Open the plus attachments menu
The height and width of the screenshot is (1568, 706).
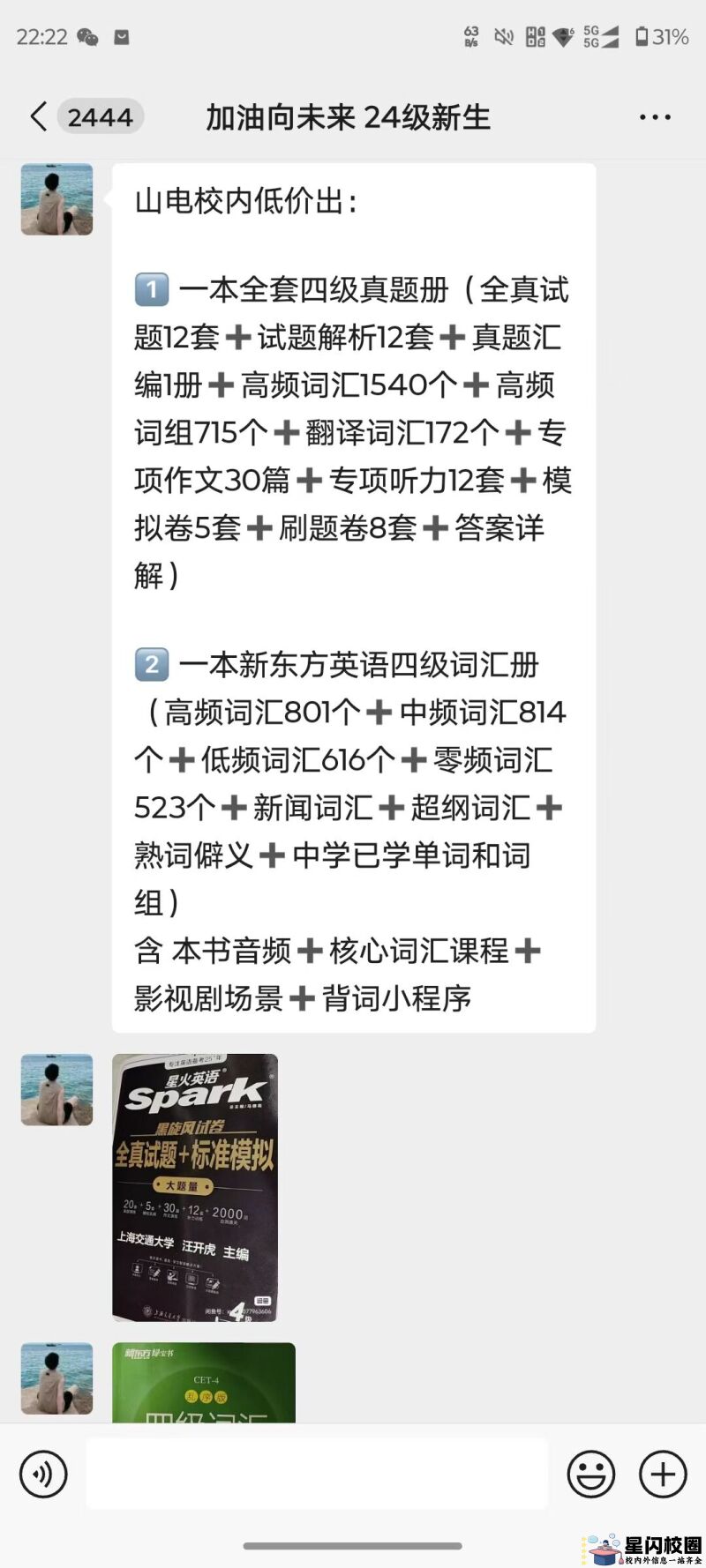(x=662, y=1474)
